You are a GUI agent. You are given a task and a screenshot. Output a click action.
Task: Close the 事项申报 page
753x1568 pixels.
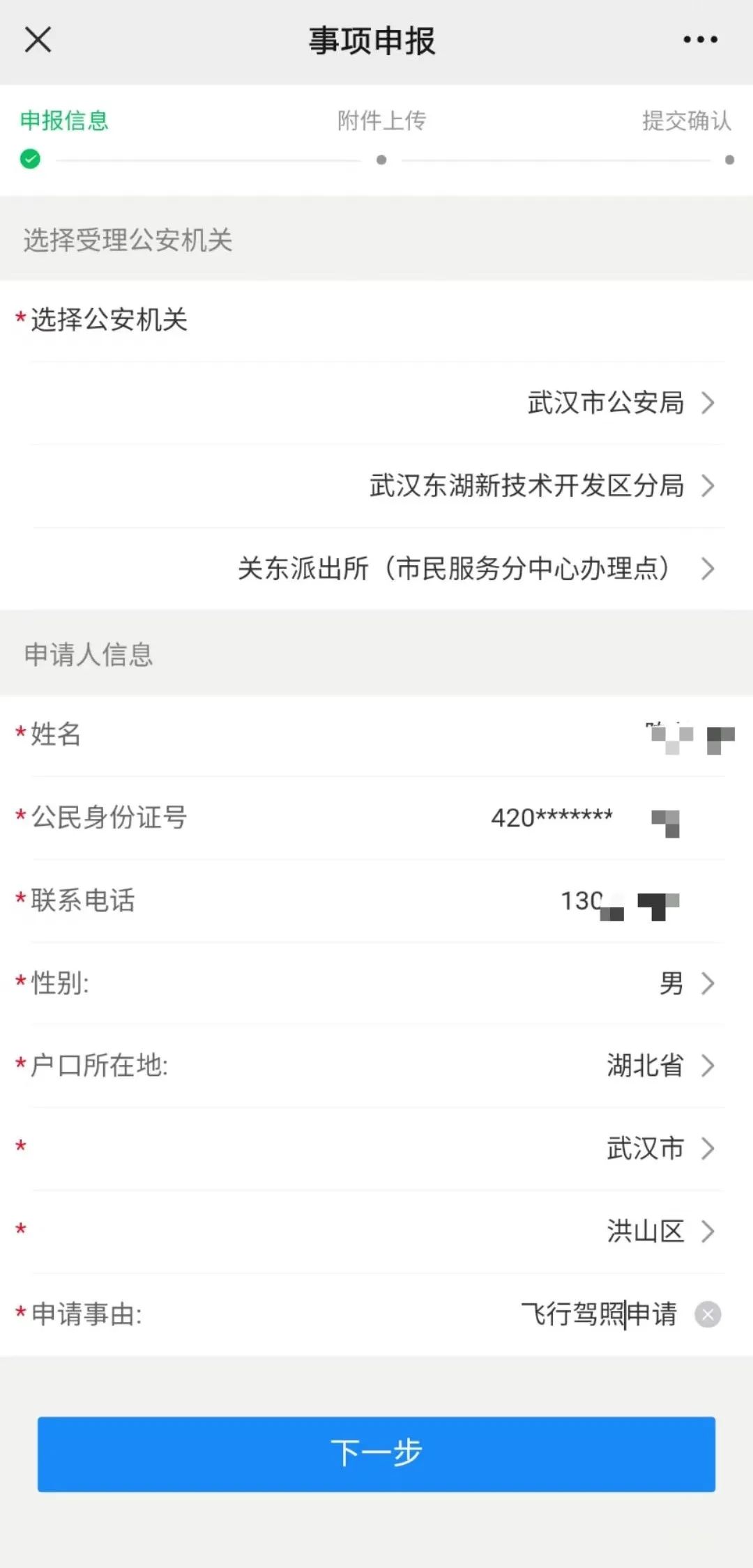pyautogui.click(x=38, y=40)
